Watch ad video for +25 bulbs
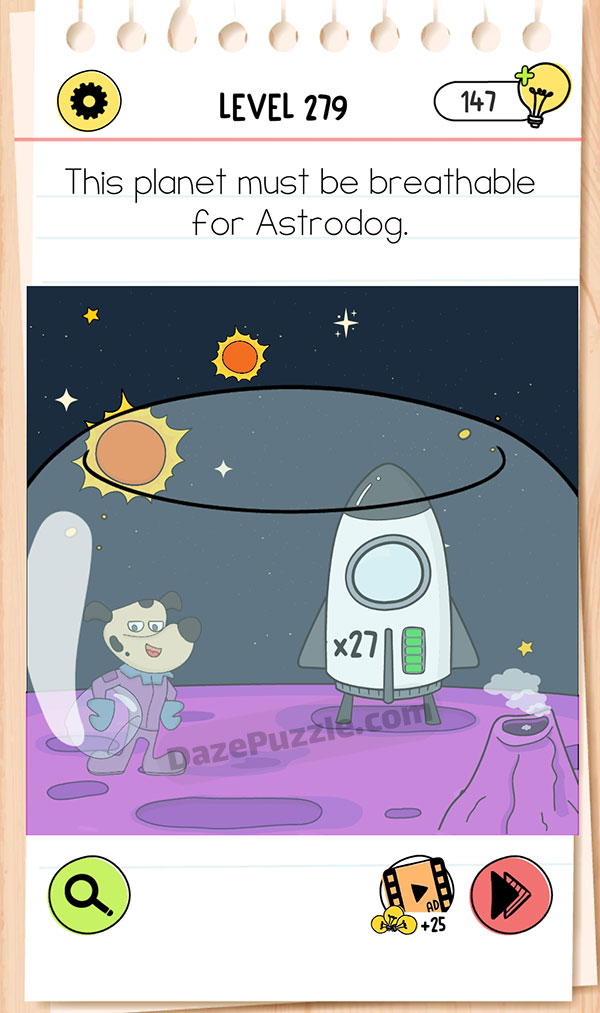The image size is (600, 1013). click(x=415, y=893)
